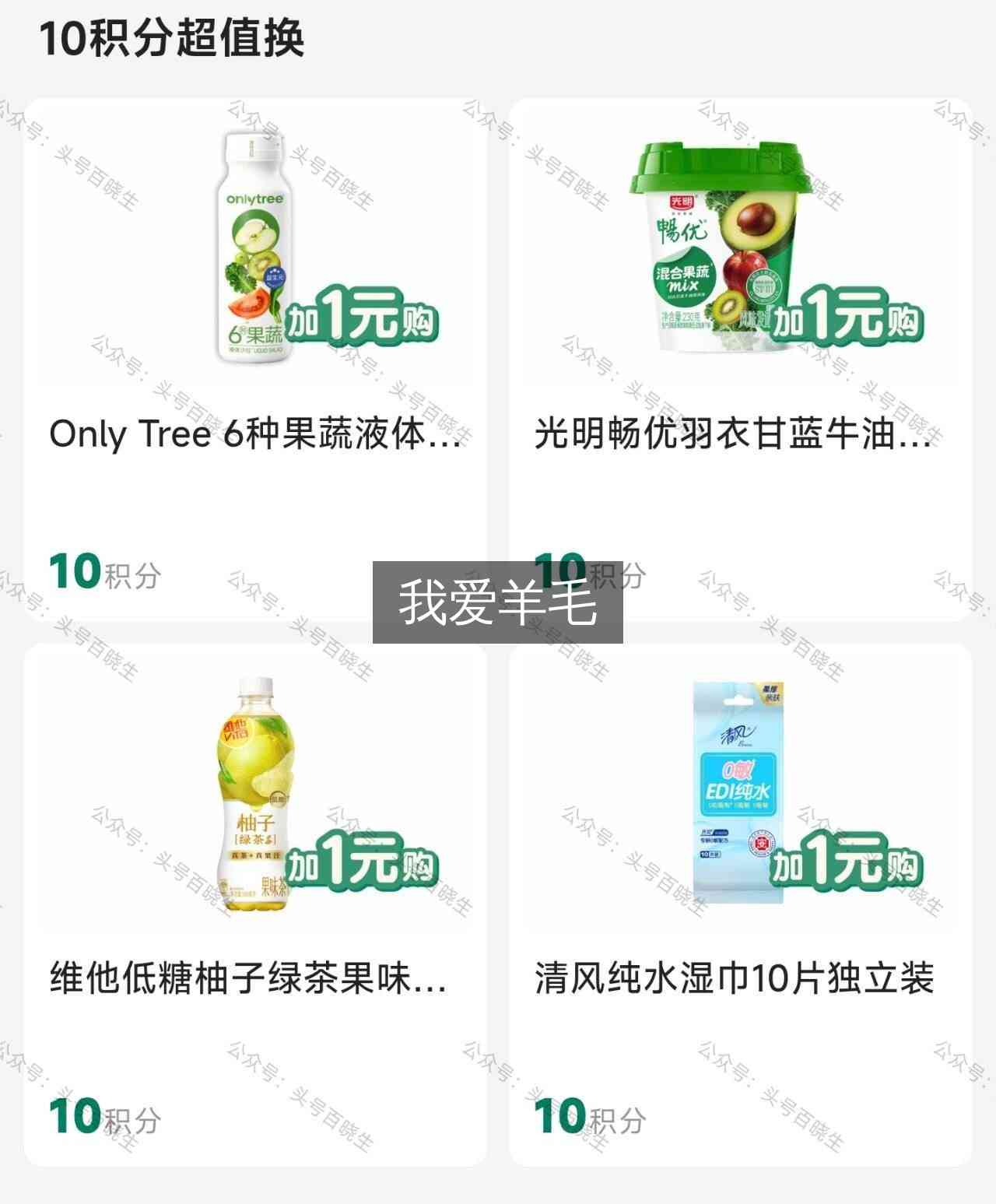Open the Only Tree 6种果蔬 product card
The image size is (996, 1204).
[255, 360]
